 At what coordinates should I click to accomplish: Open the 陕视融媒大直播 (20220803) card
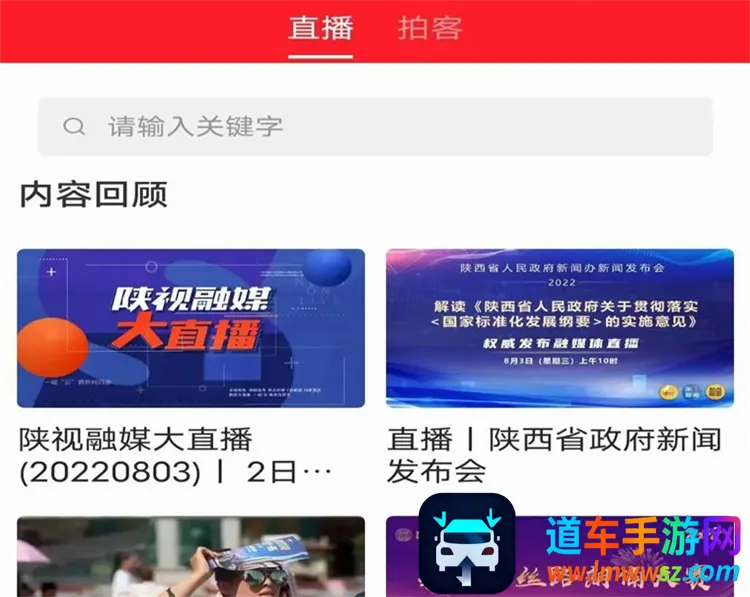click(191, 328)
